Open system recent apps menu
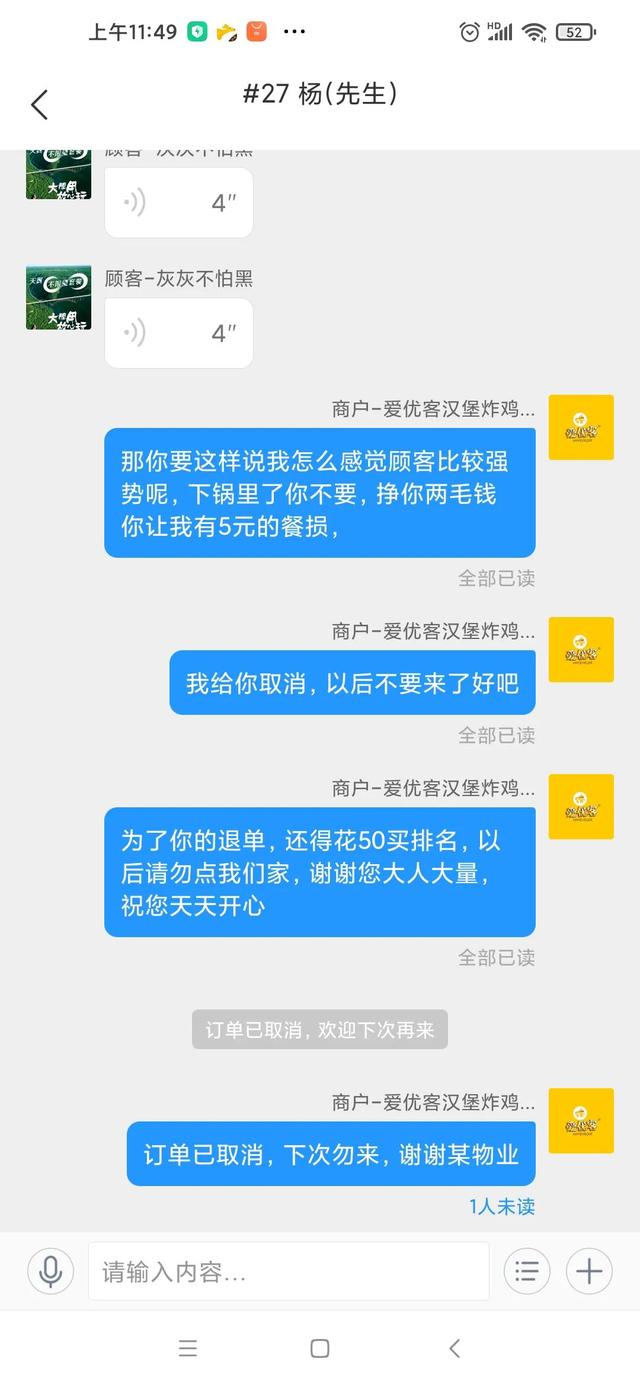Viewport: 640px width, 1387px height. pos(188,1348)
